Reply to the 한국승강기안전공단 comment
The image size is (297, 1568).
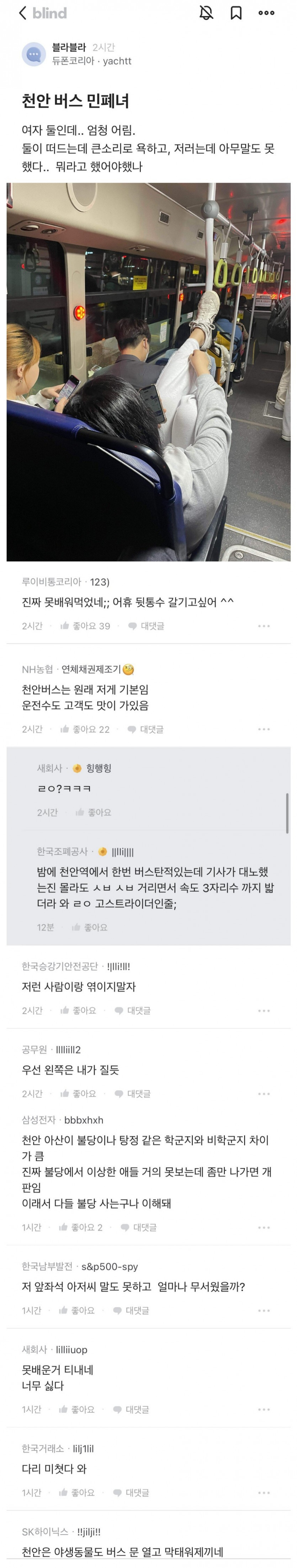pos(133,1010)
